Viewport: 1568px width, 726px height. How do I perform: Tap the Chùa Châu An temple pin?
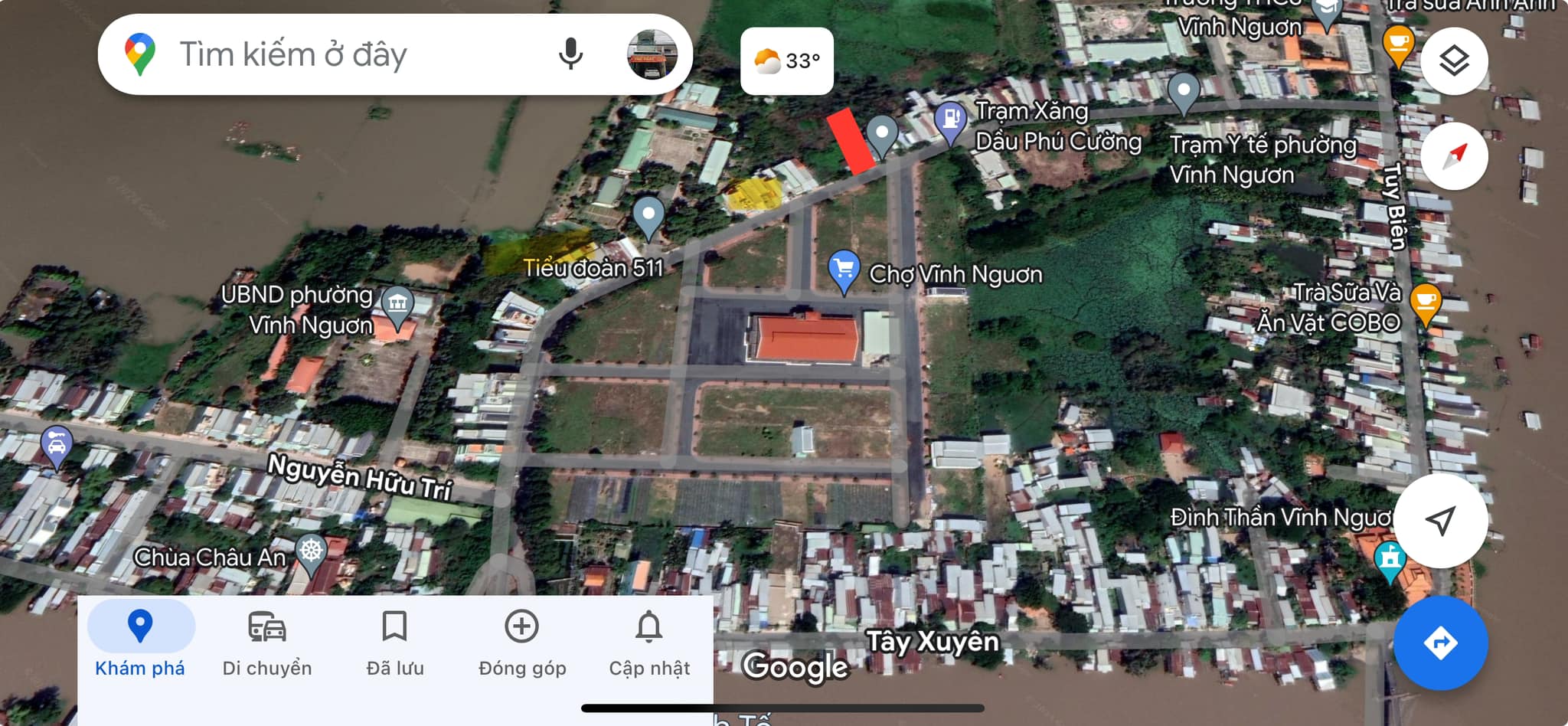pyautogui.click(x=311, y=551)
